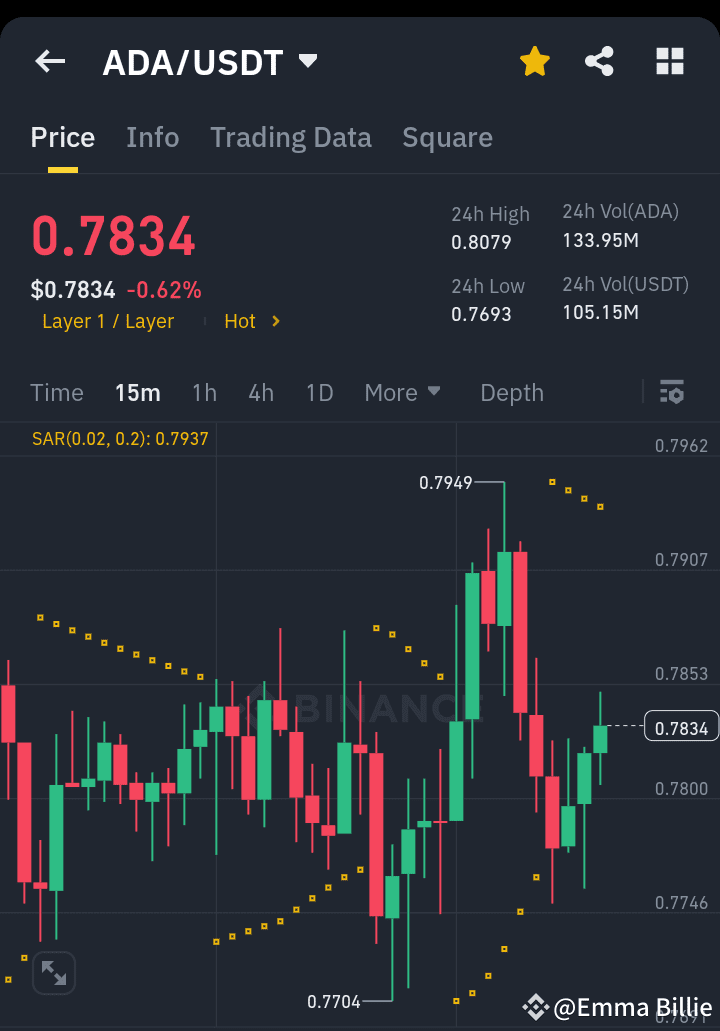Expand the chart to fullscreen view

(x=53, y=972)
